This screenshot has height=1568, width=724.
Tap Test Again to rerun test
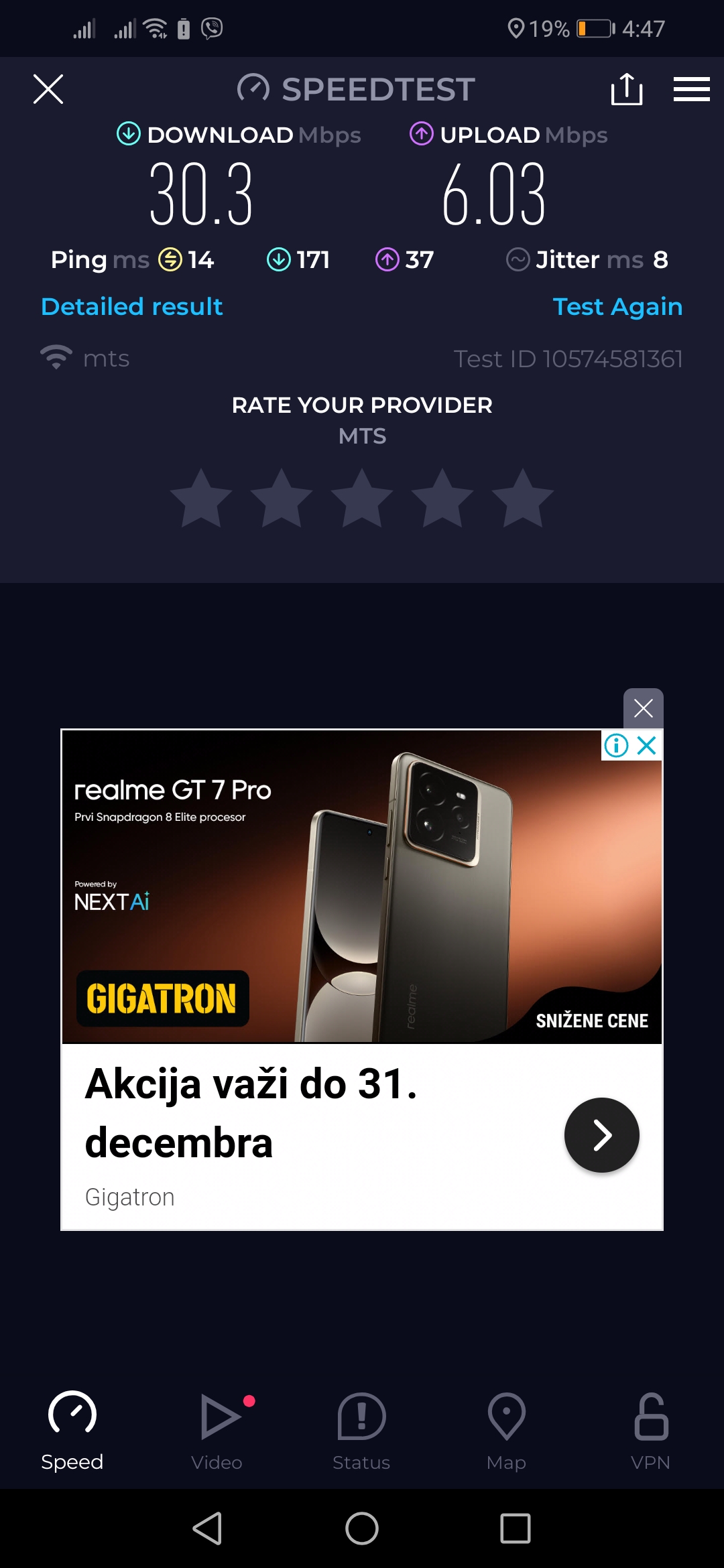coord(617,307)
